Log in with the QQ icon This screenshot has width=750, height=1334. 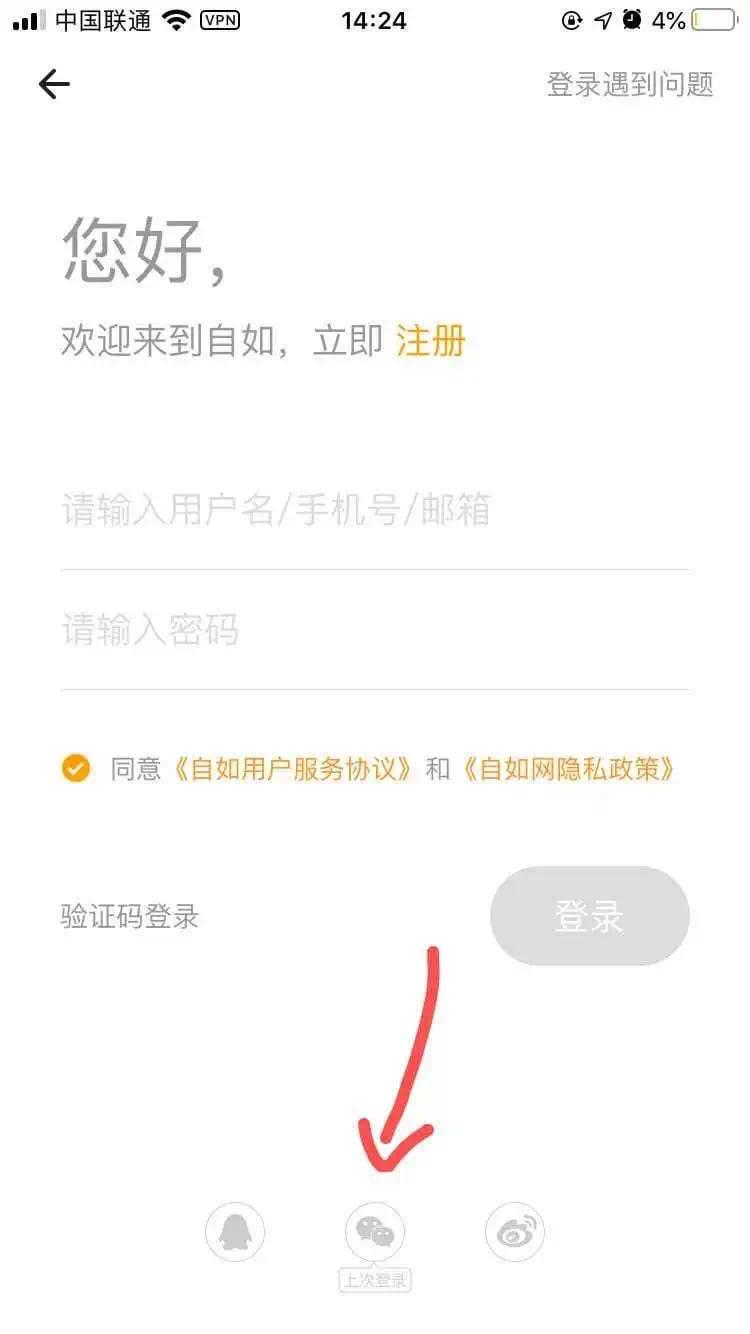[235, 1232]
